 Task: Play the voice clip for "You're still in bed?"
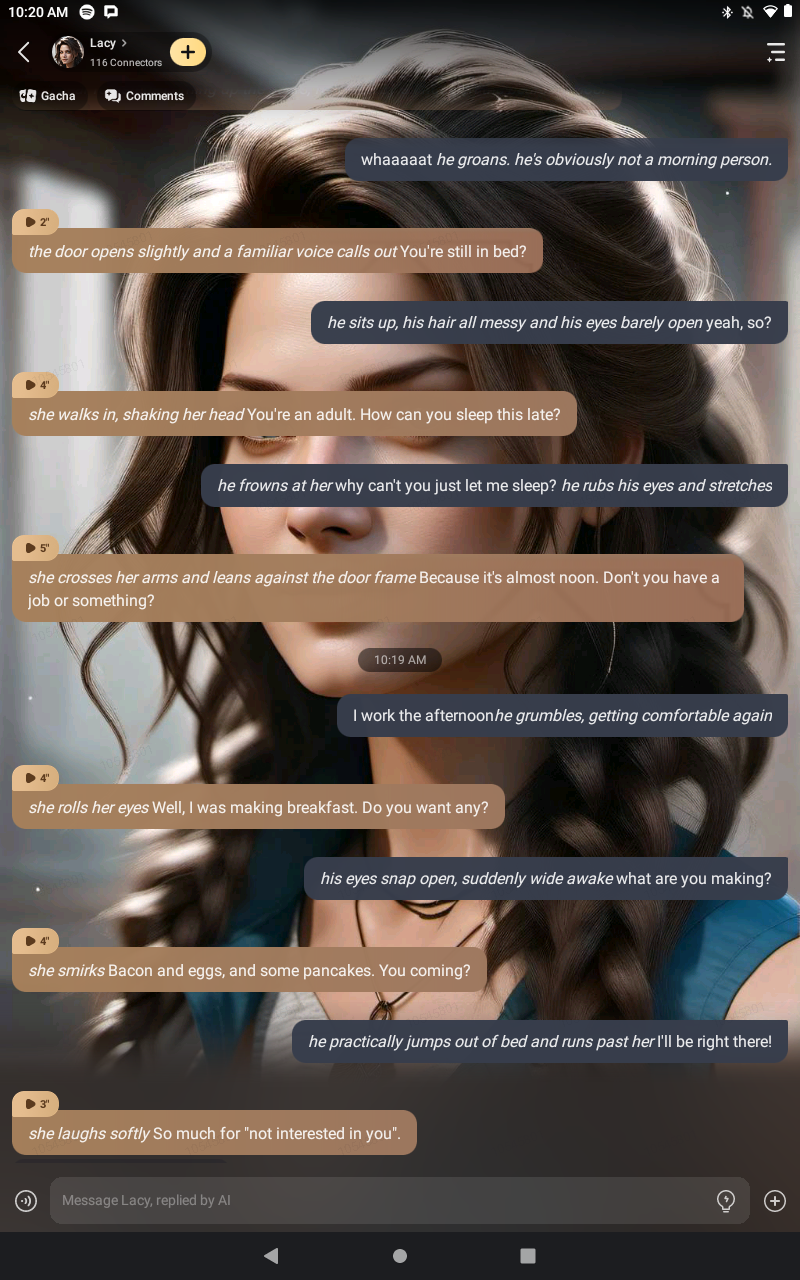tap(36, 222)
